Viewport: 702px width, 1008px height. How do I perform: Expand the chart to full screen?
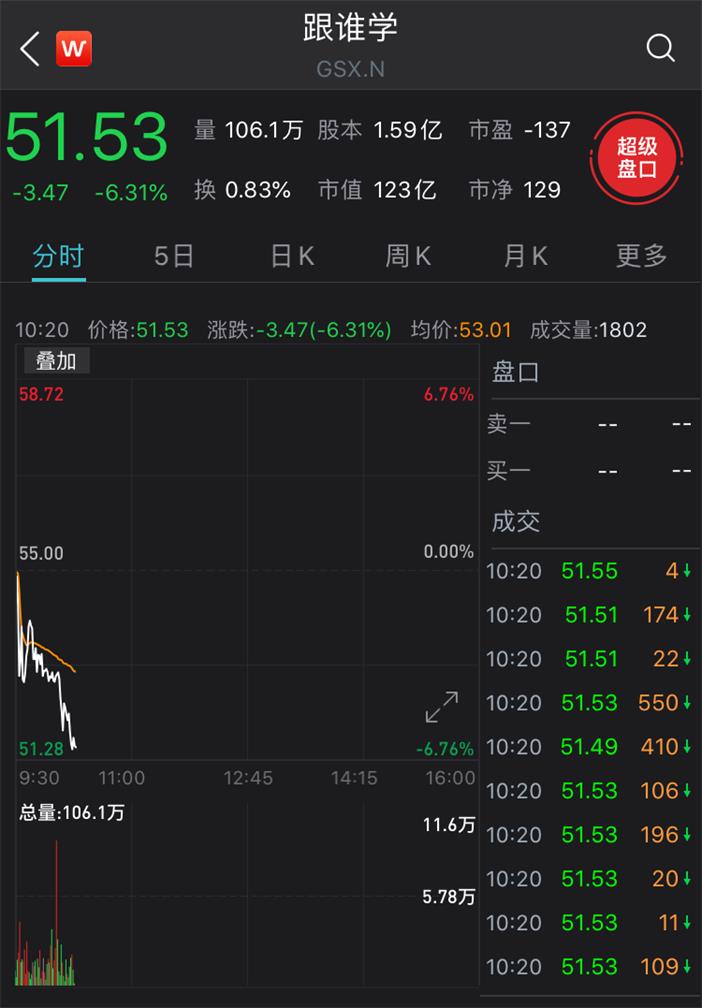click(441, 707)
